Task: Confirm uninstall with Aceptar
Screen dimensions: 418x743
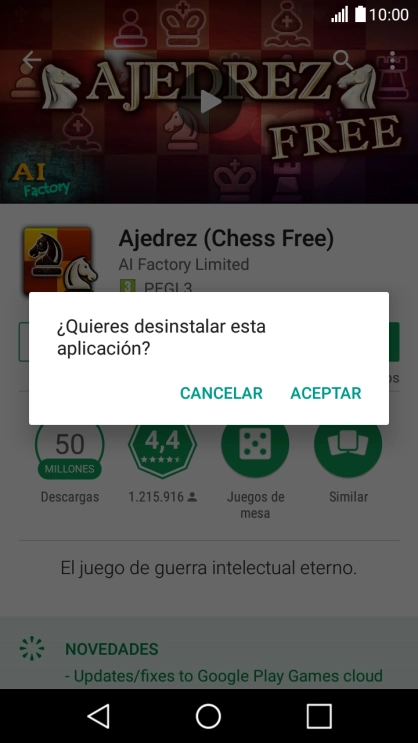Action: (x=326, y=393)
